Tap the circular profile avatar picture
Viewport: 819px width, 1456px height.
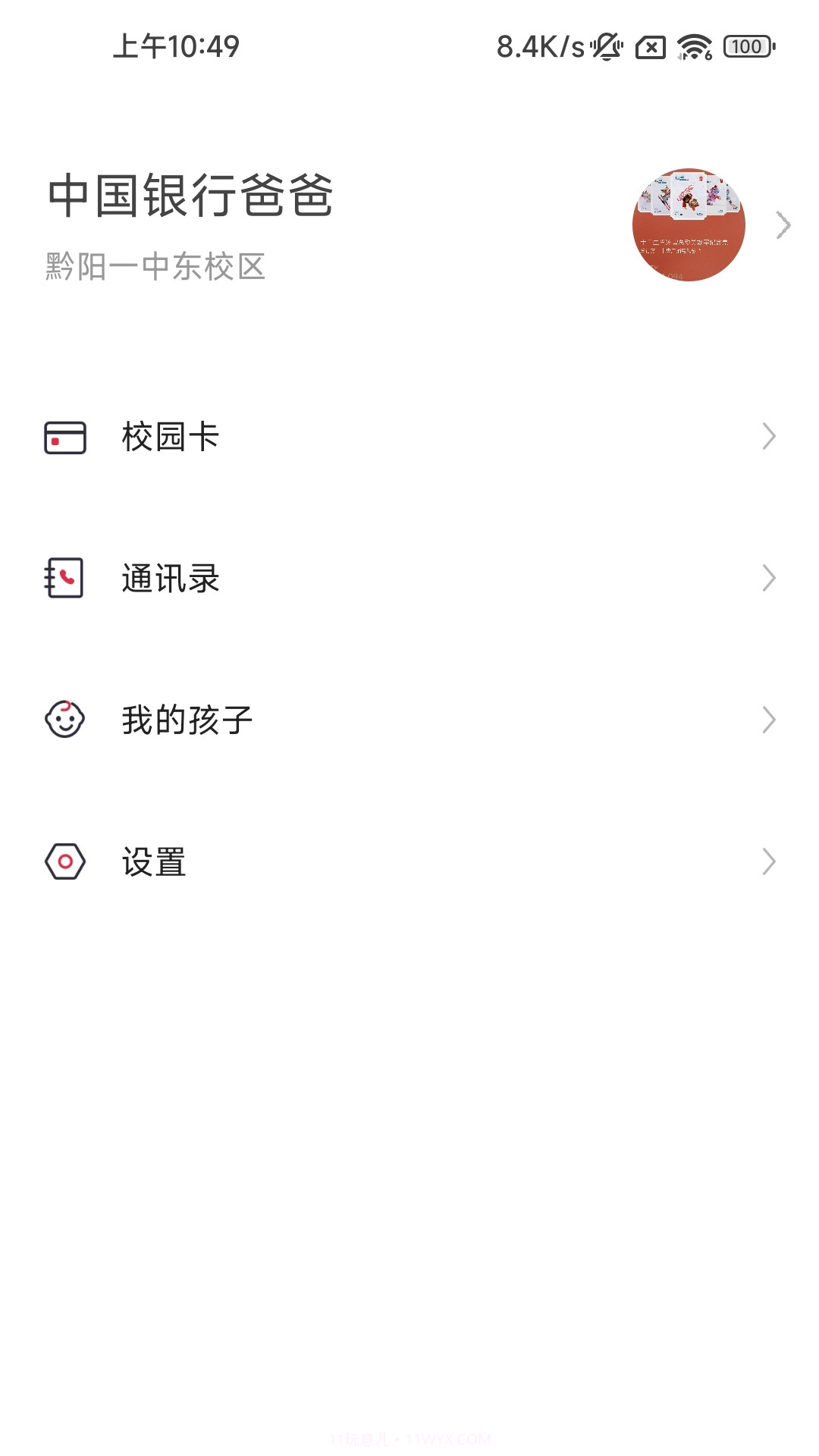click(x=686, y=224)
